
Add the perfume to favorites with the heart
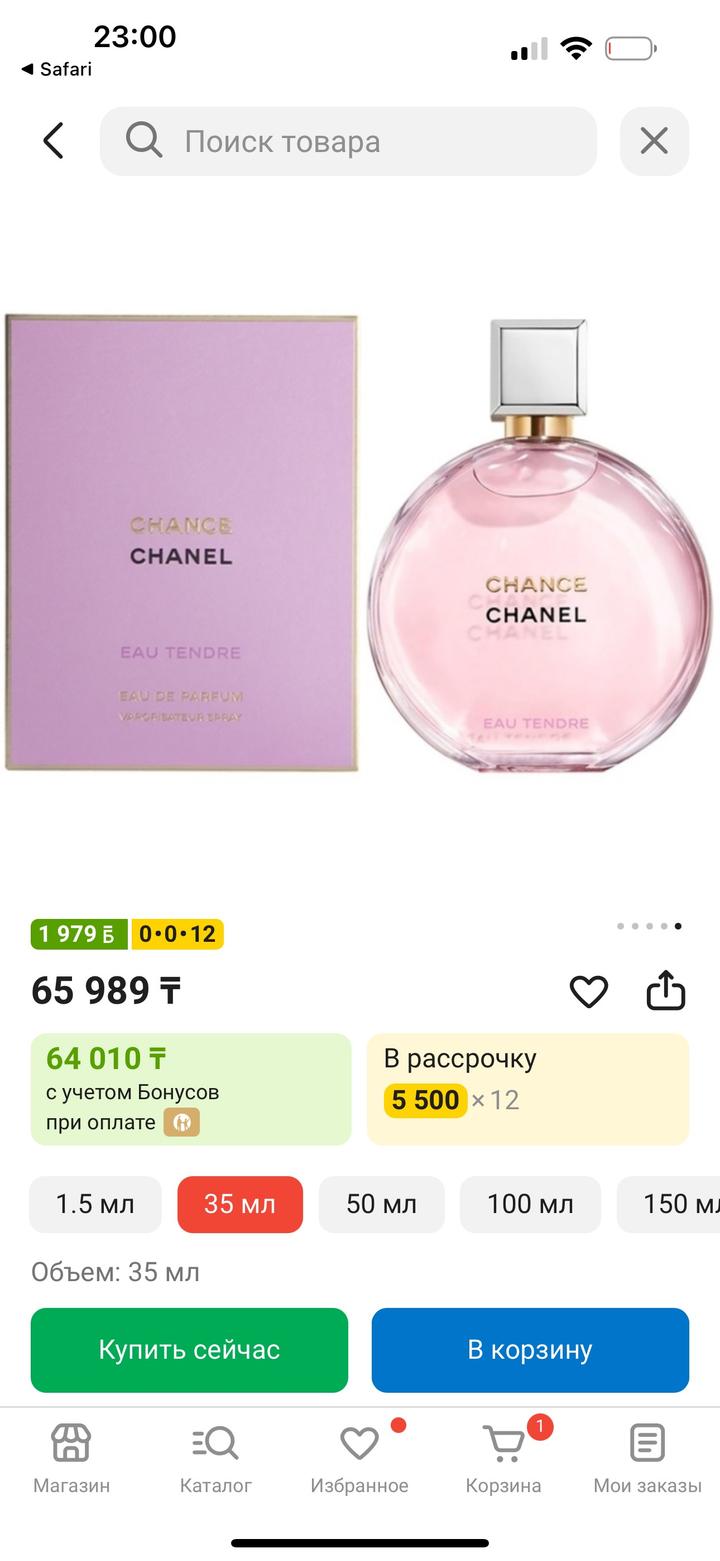click(x=588, y=992)
